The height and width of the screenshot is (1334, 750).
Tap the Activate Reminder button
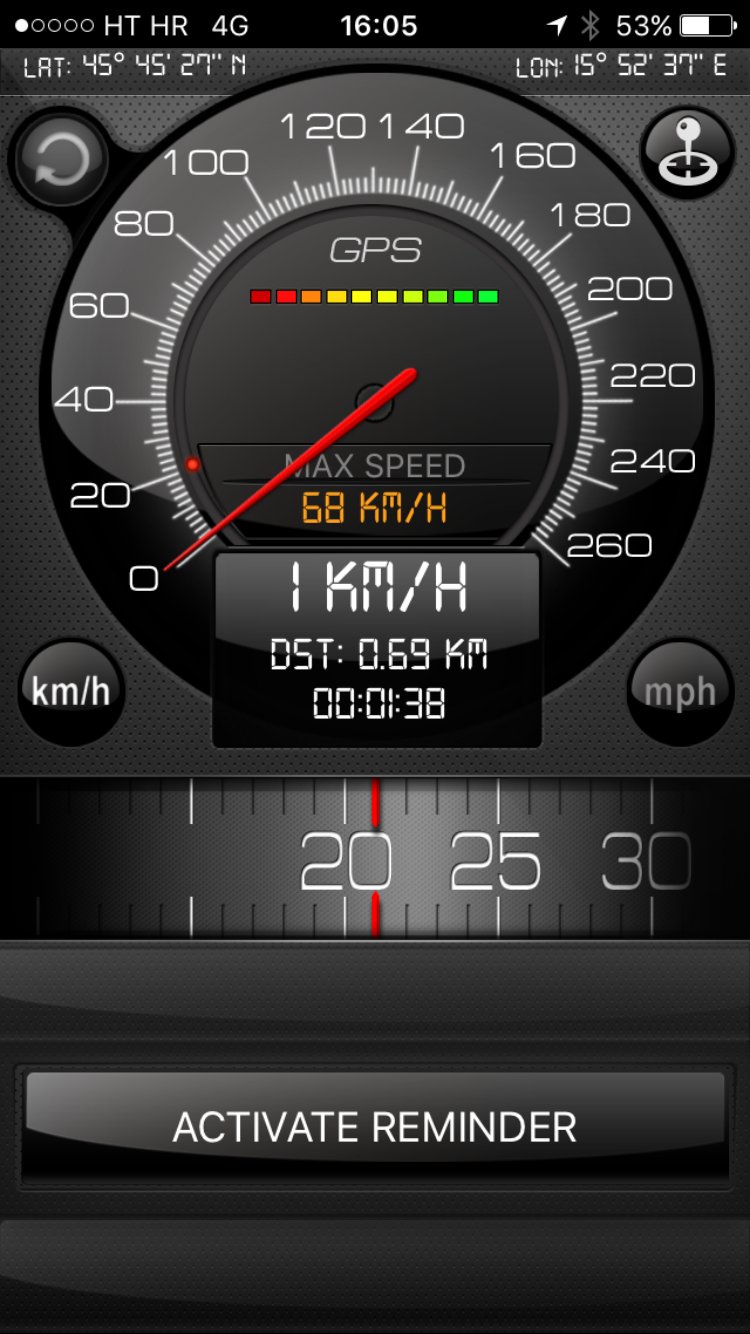point(375,1127)
